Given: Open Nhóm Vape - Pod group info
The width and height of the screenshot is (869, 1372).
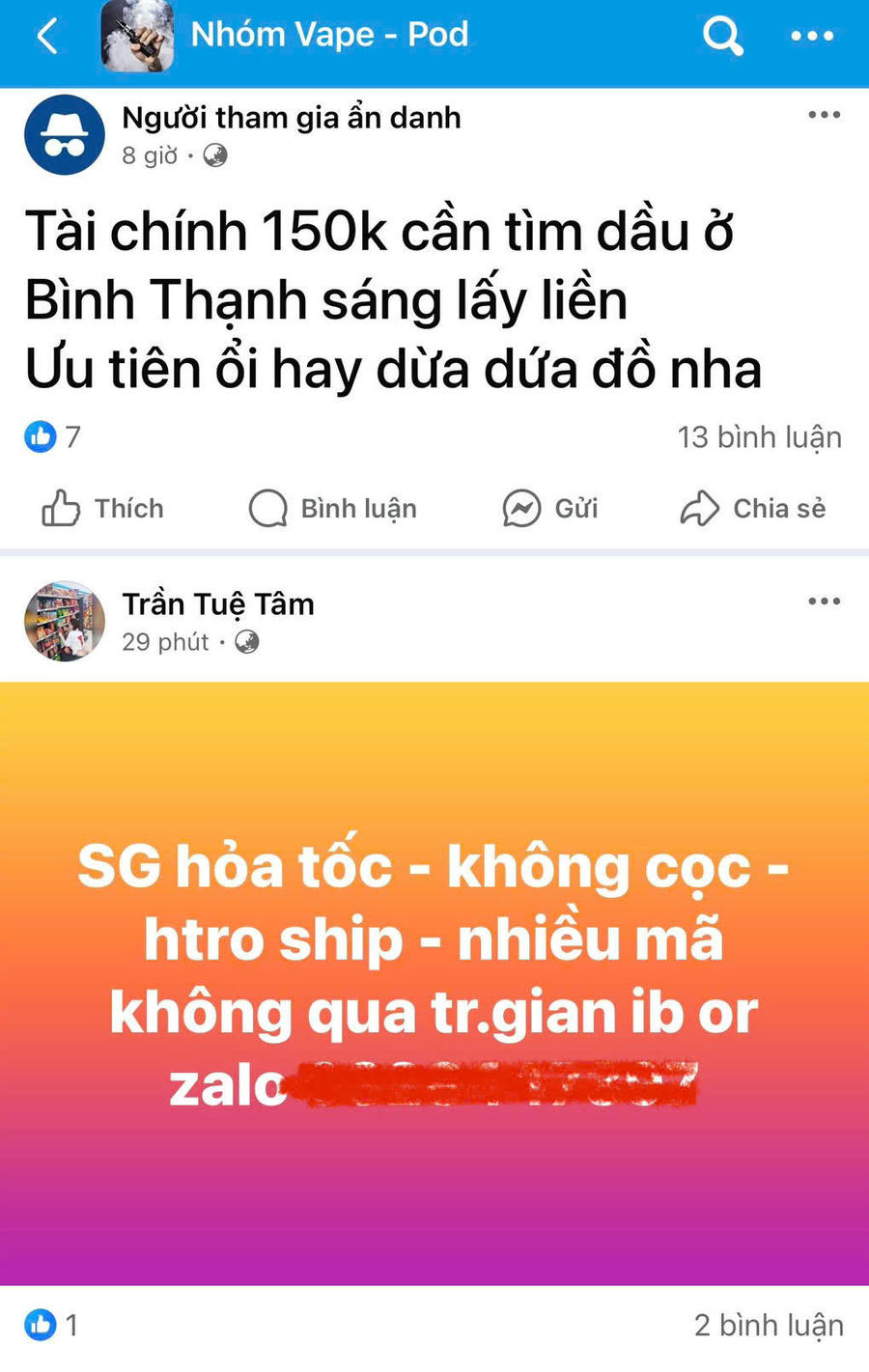Looking at the screenshot, I should point(328,35).
